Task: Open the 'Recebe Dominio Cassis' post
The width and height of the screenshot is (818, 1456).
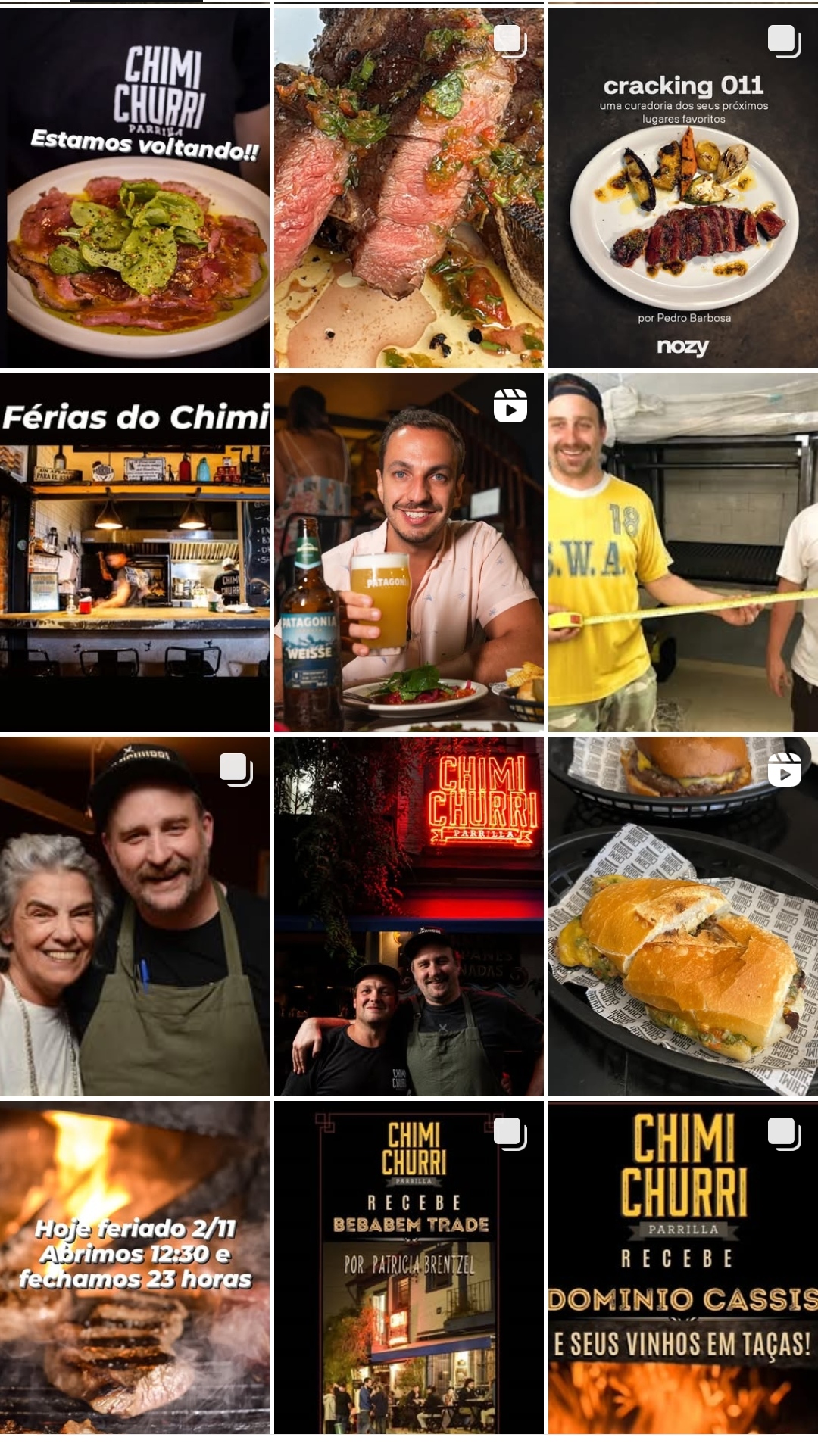Action: tap(682, 1267)
